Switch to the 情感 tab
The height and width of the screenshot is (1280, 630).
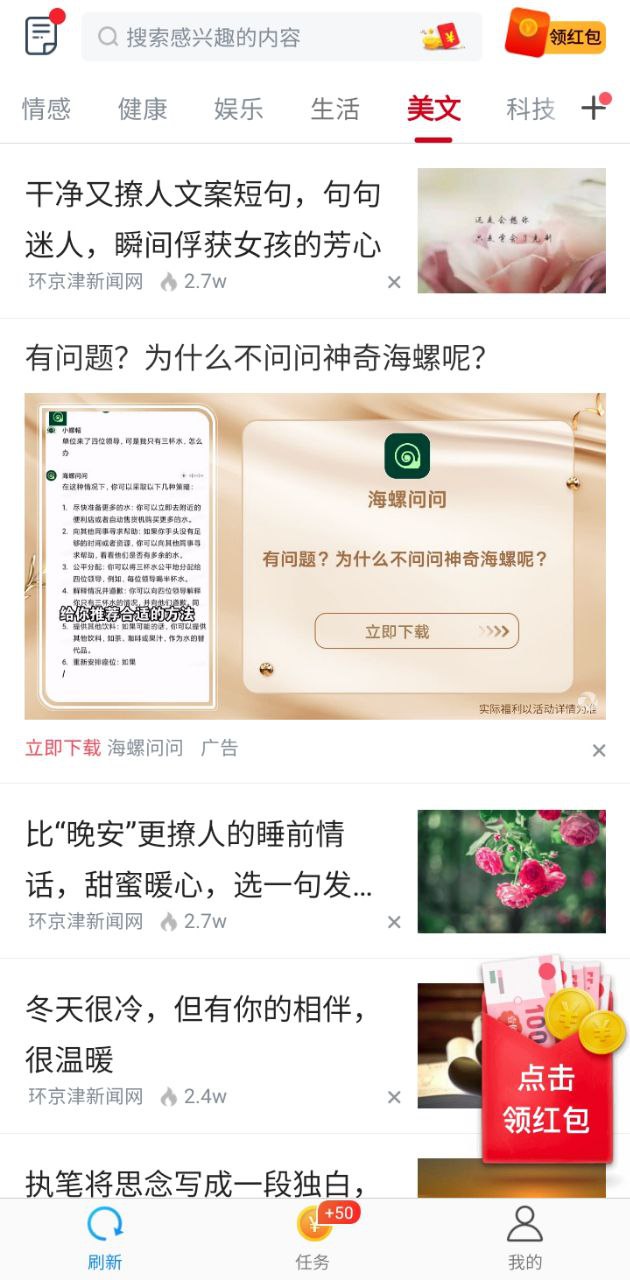coord(46,109)
